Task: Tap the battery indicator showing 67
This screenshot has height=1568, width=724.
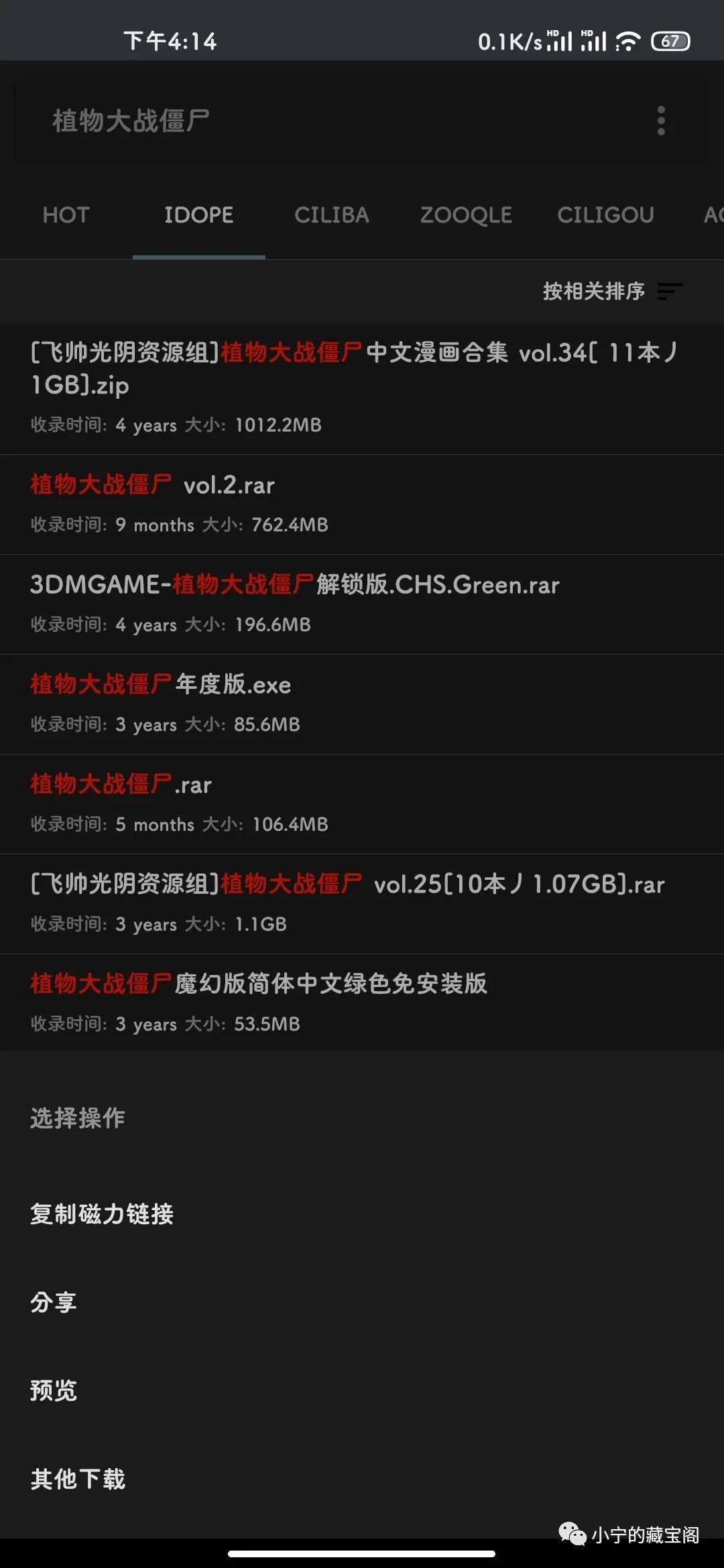Action: (670, 42)
